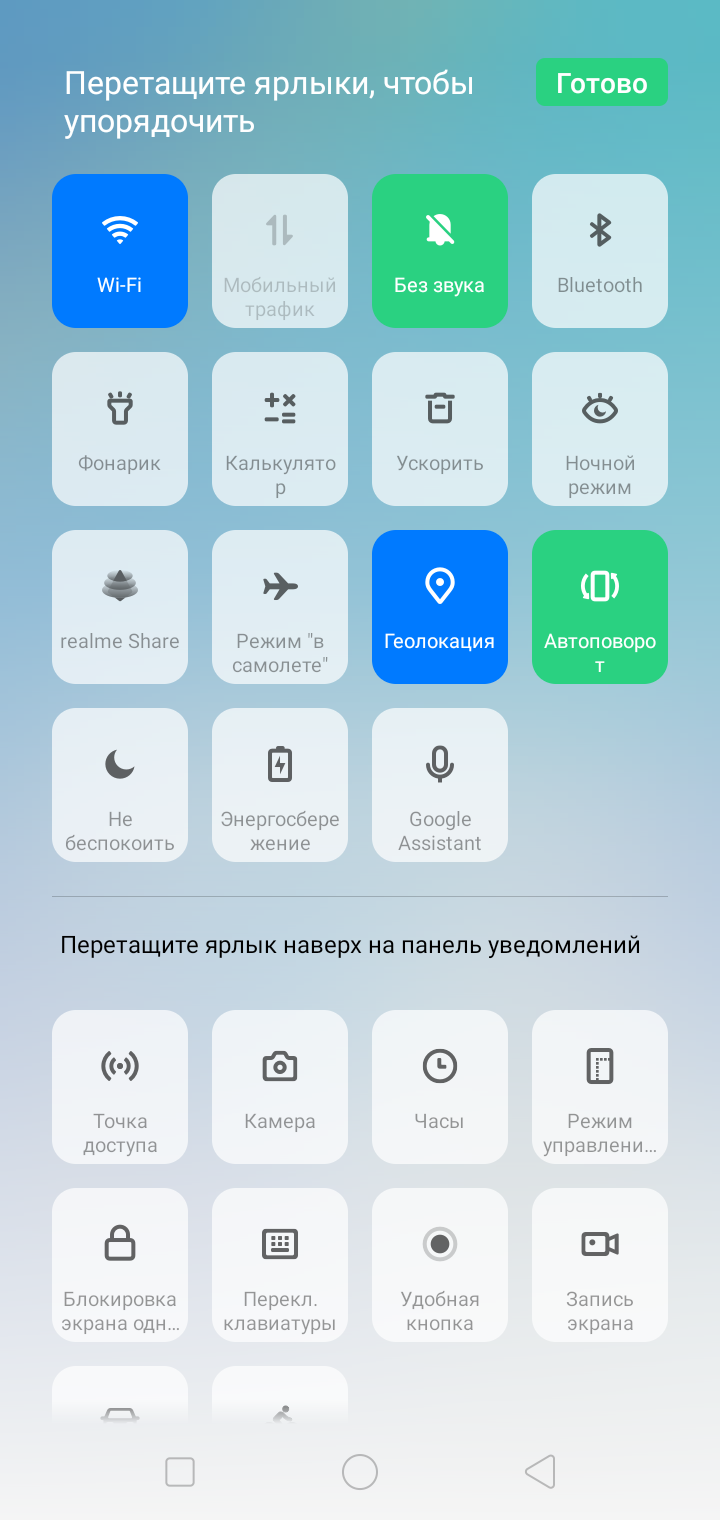This screenshot has height=1520, width=720.
Task: Select the Запись экрана tile
Action: 600,1265
